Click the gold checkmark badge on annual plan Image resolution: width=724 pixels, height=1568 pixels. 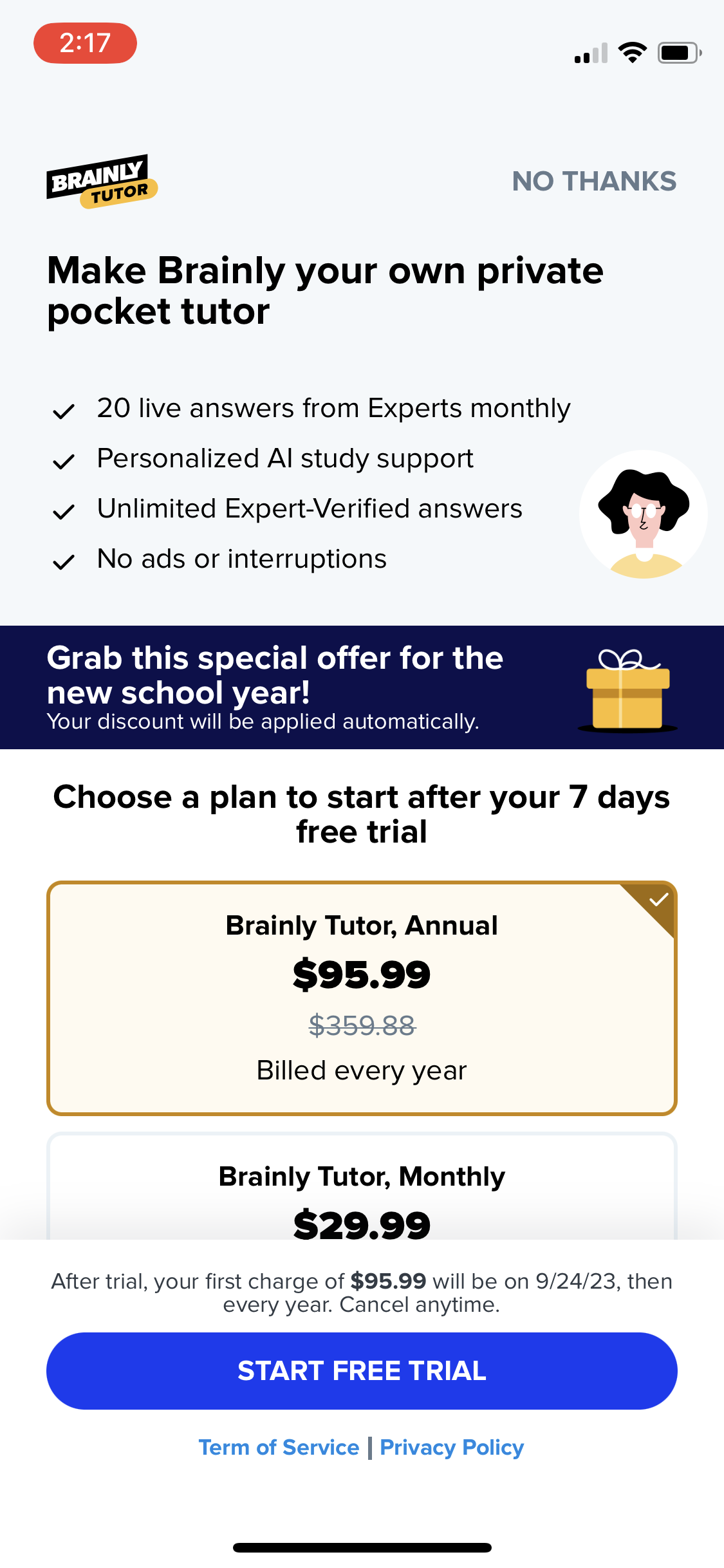point(658,900)
